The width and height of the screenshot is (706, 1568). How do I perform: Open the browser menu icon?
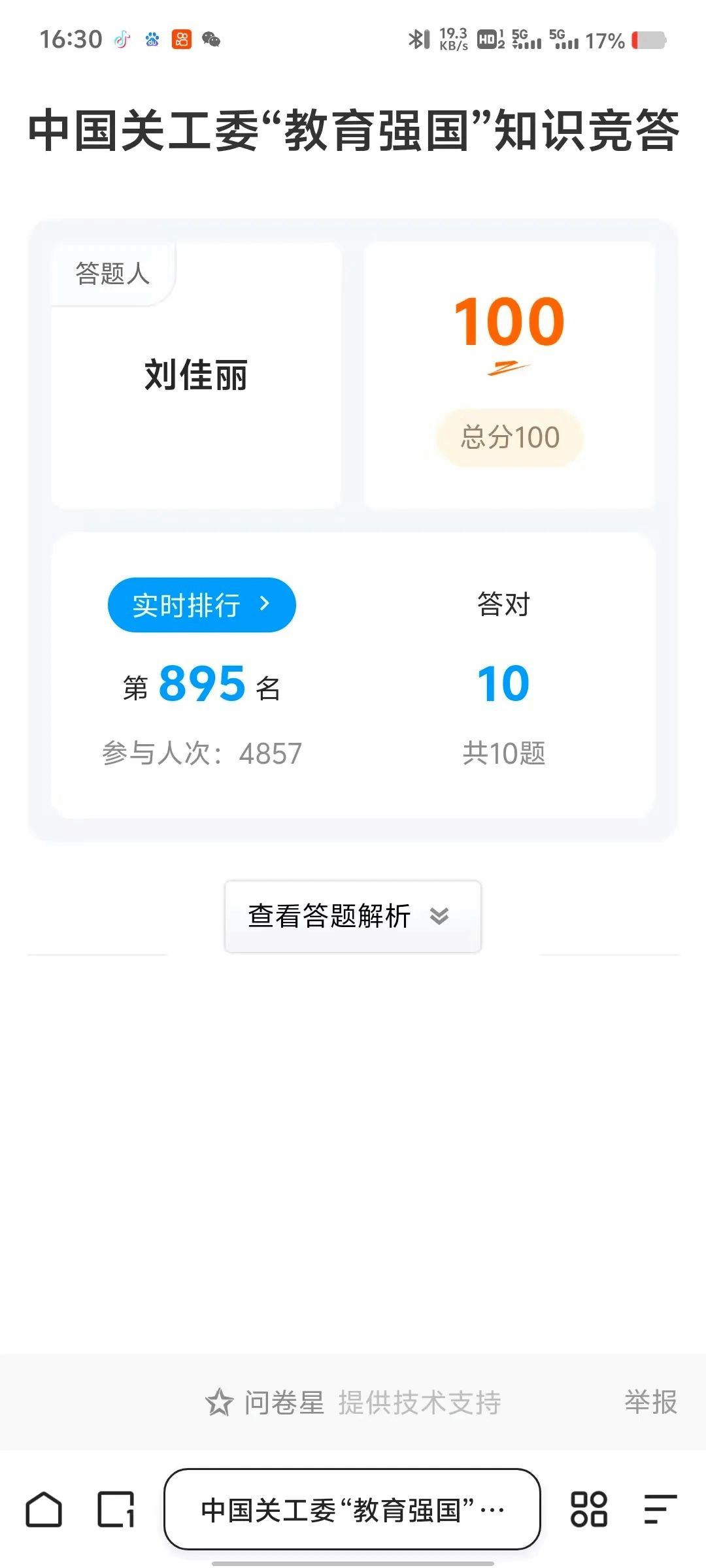click(660, 1510)
